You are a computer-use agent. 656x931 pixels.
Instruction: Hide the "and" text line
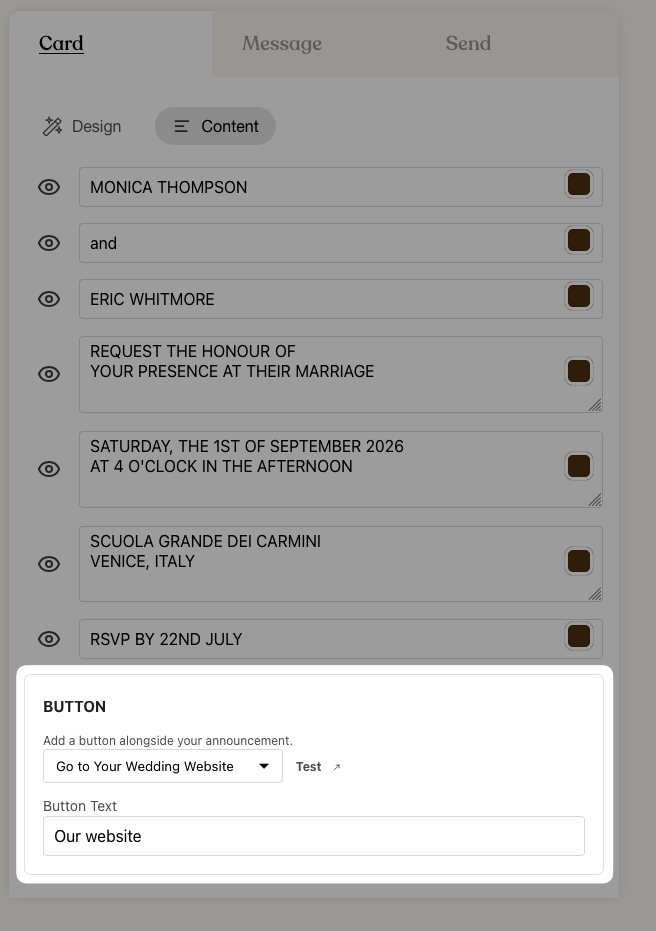coord(49,243)
